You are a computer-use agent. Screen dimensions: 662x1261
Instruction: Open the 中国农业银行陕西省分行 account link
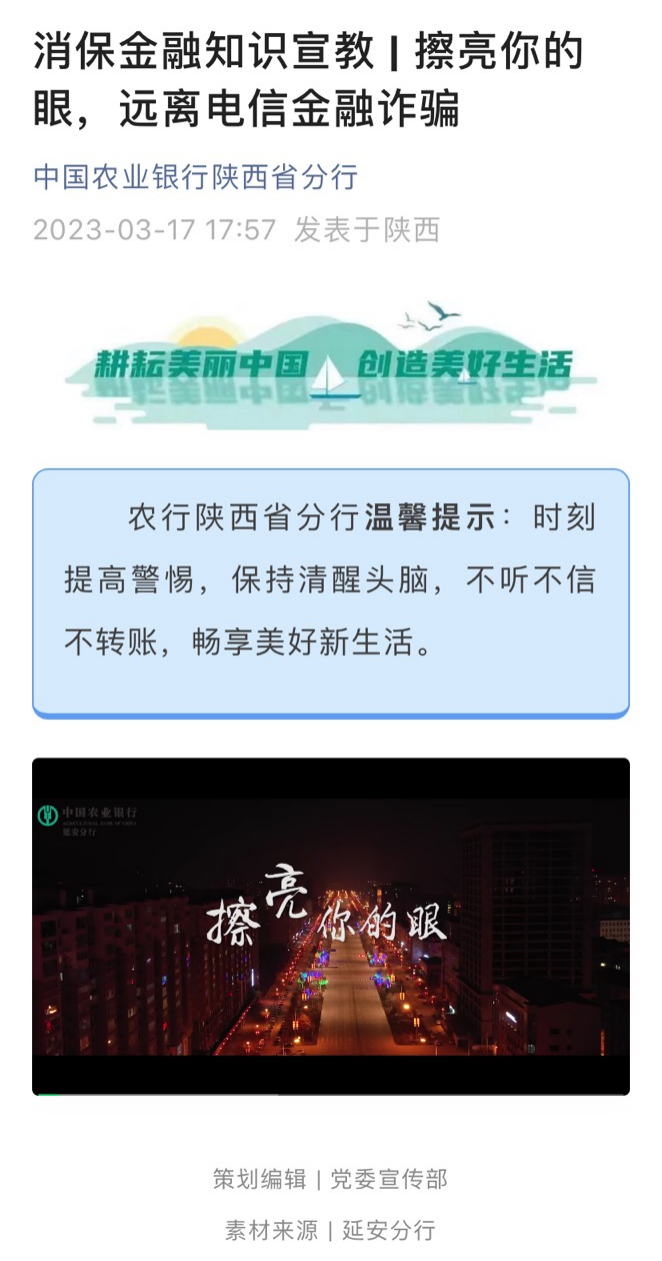195,177
